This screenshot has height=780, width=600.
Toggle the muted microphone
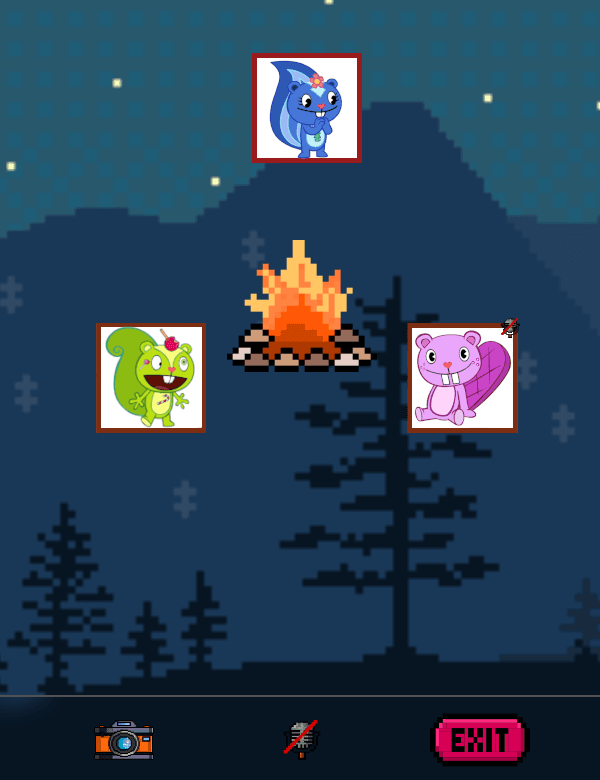301,738
